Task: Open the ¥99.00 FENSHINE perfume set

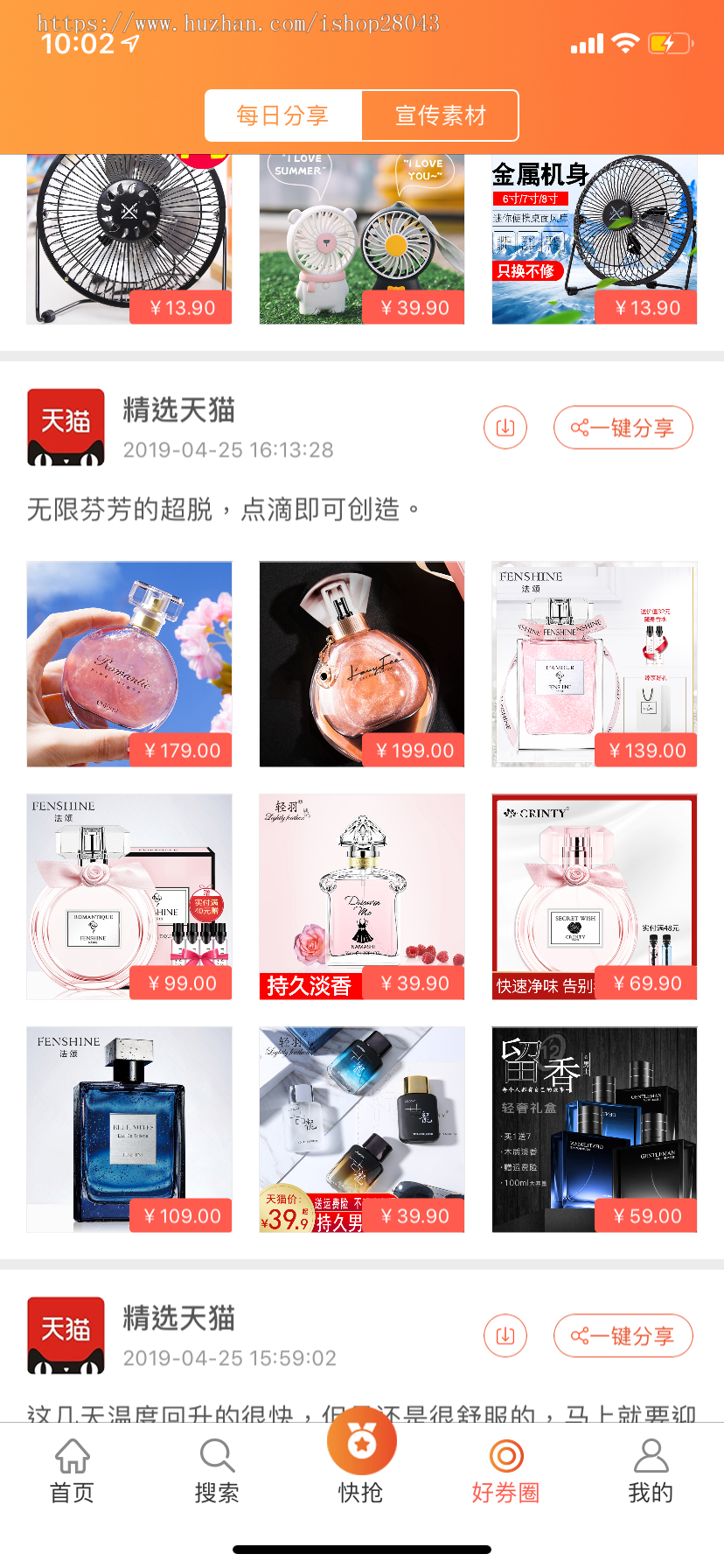Action: [129, 896]
